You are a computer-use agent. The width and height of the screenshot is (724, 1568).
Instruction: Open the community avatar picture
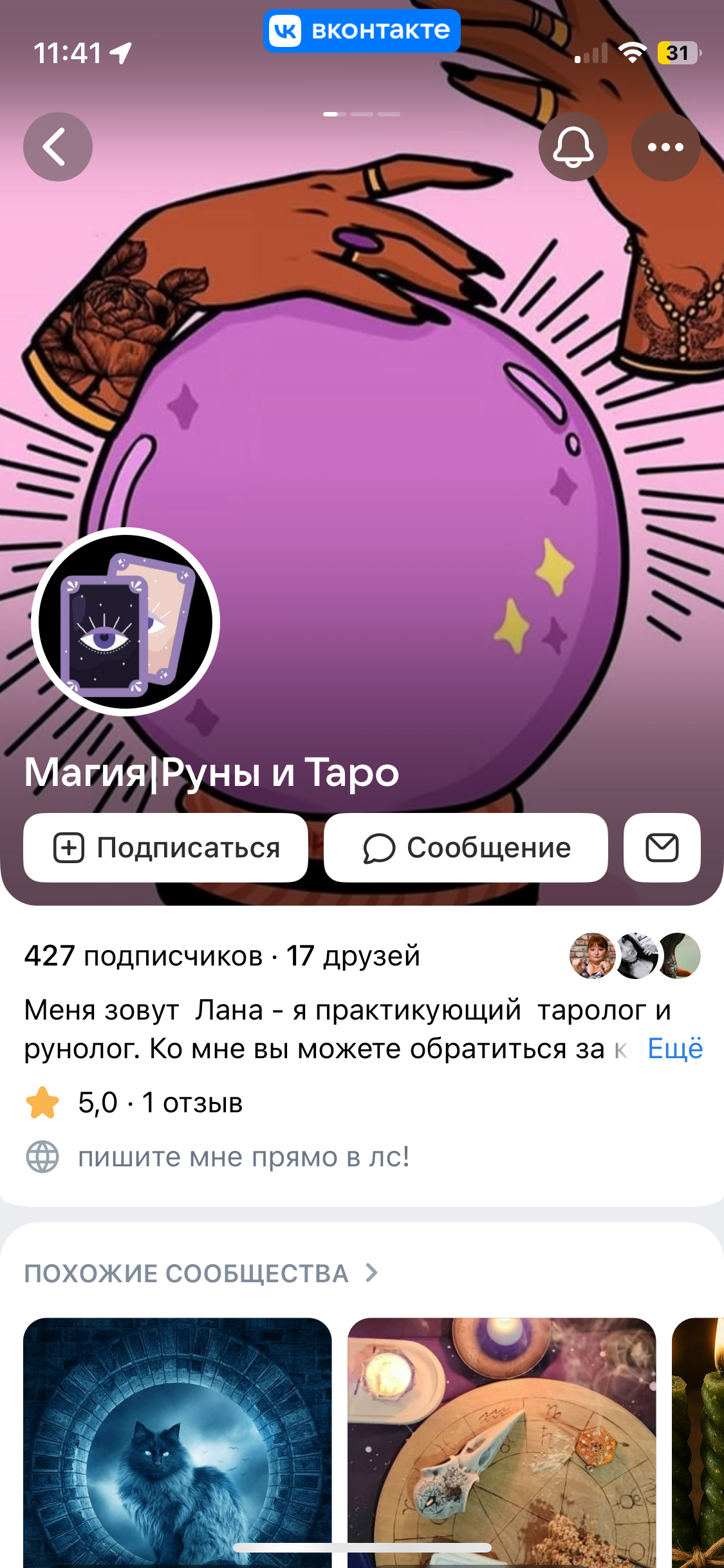click(x=125, y=622)
